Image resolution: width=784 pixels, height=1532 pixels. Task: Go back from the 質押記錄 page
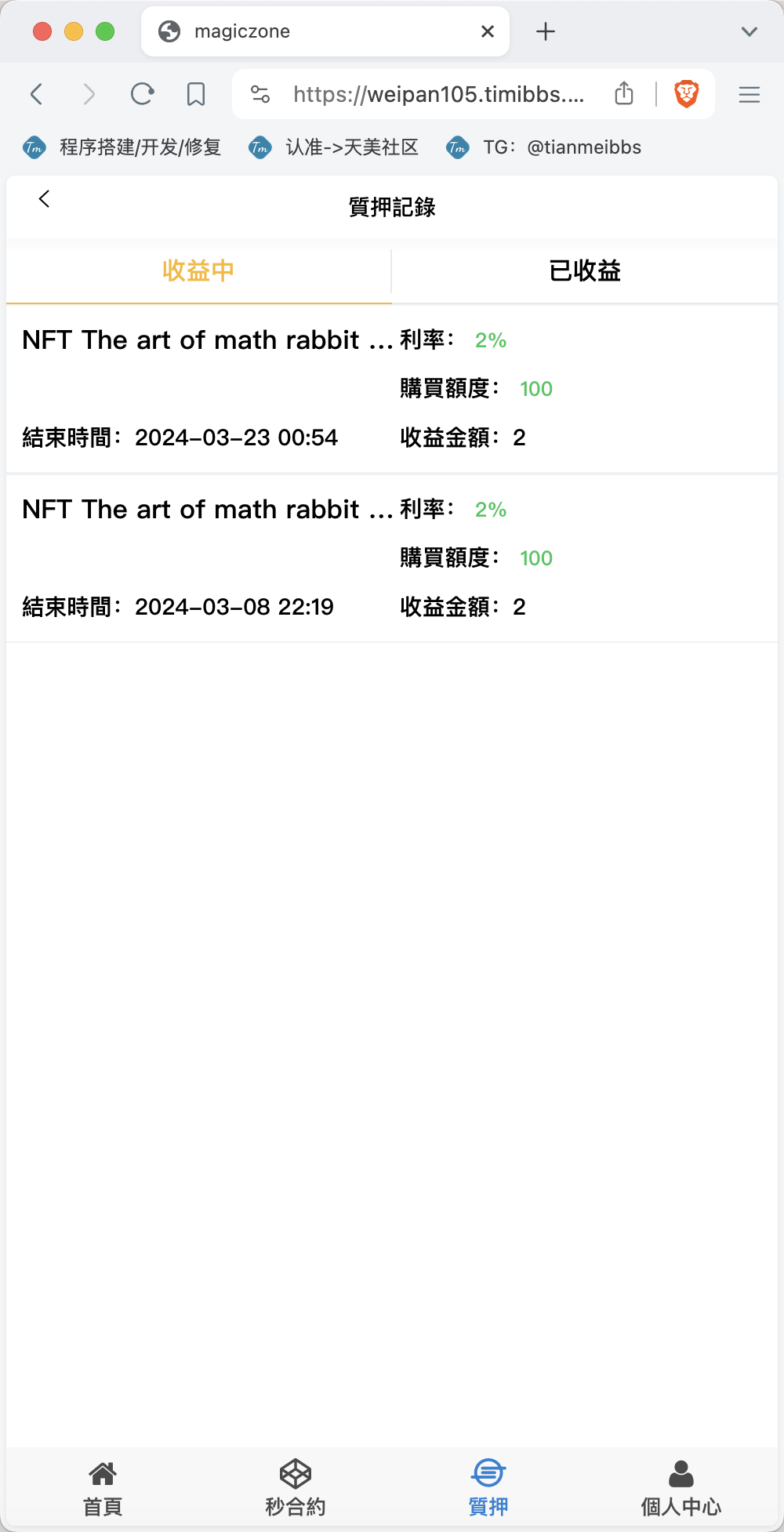tap(44, 199)
